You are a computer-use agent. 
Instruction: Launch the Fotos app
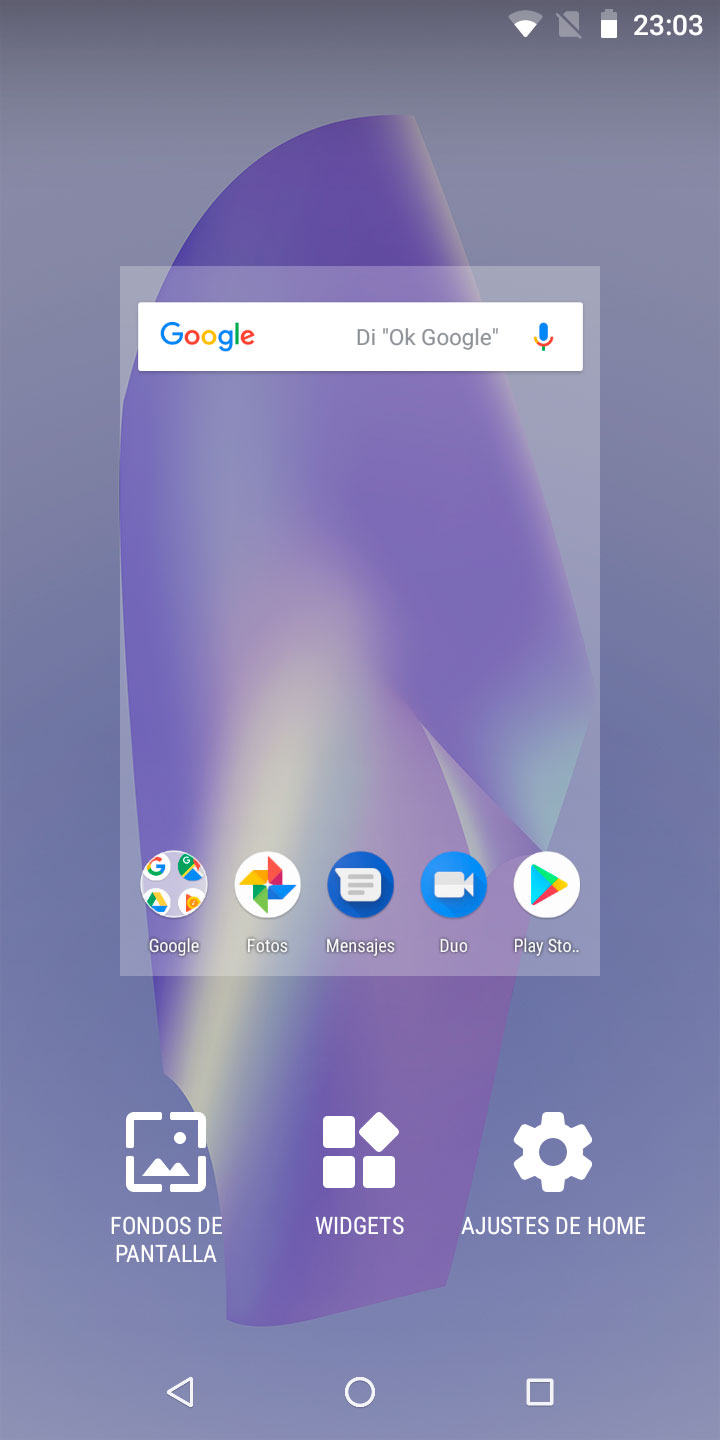point(267,885)
